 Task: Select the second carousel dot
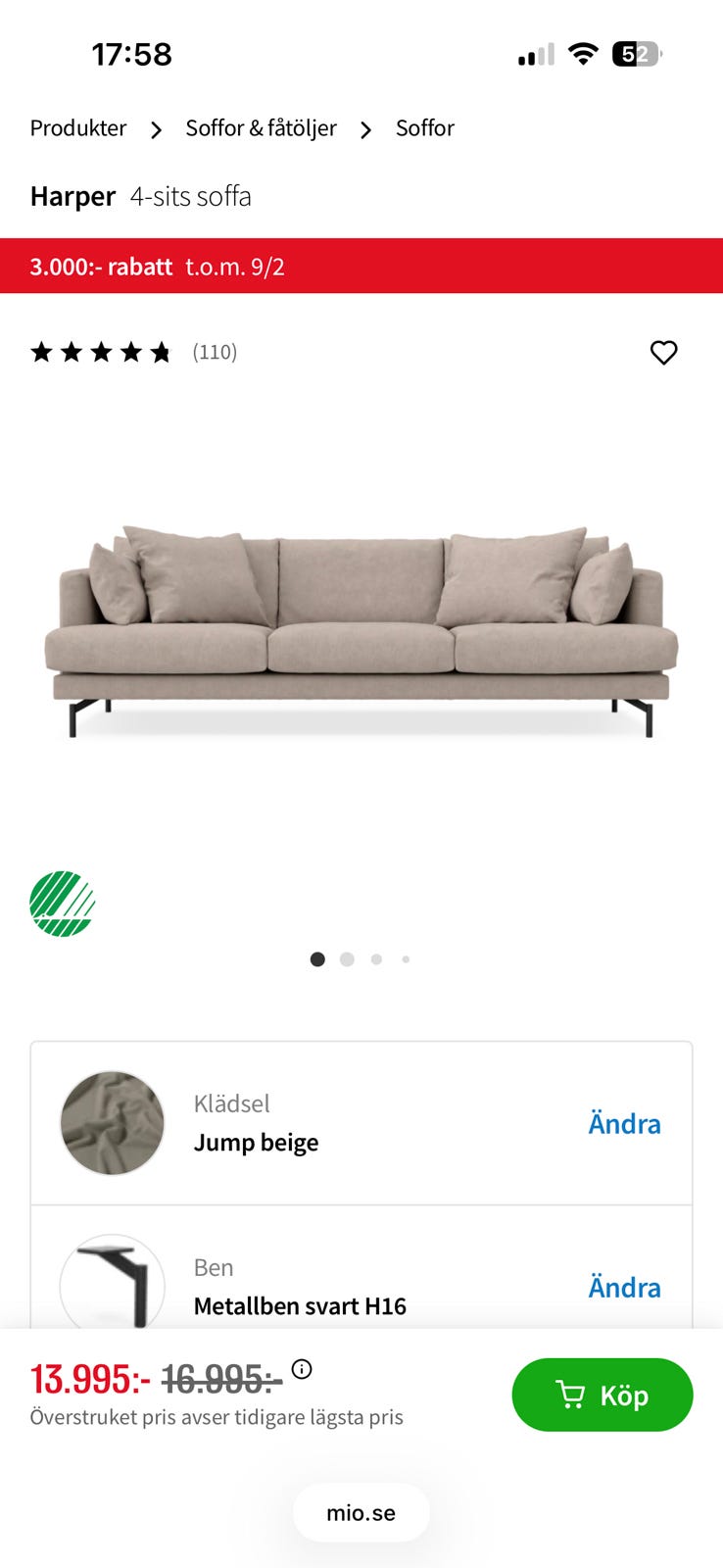pyautogui.click(x=346, y=959)
